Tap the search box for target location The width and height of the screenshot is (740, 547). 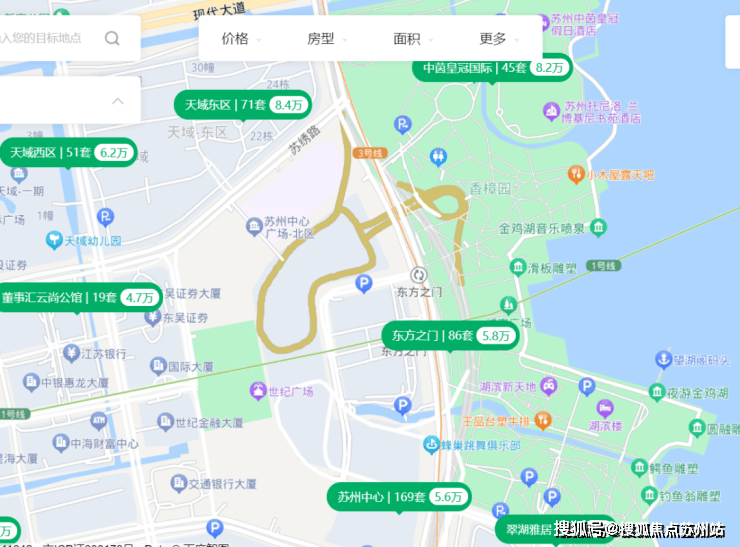click(x=50, y=39)
